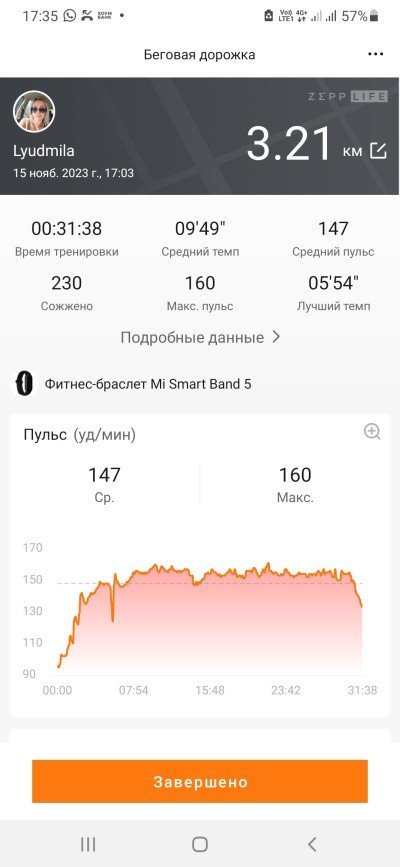This screenshot has height=867, width=400.
Task: Zoom into the Пульс heart rate chart
Action: 372,432
